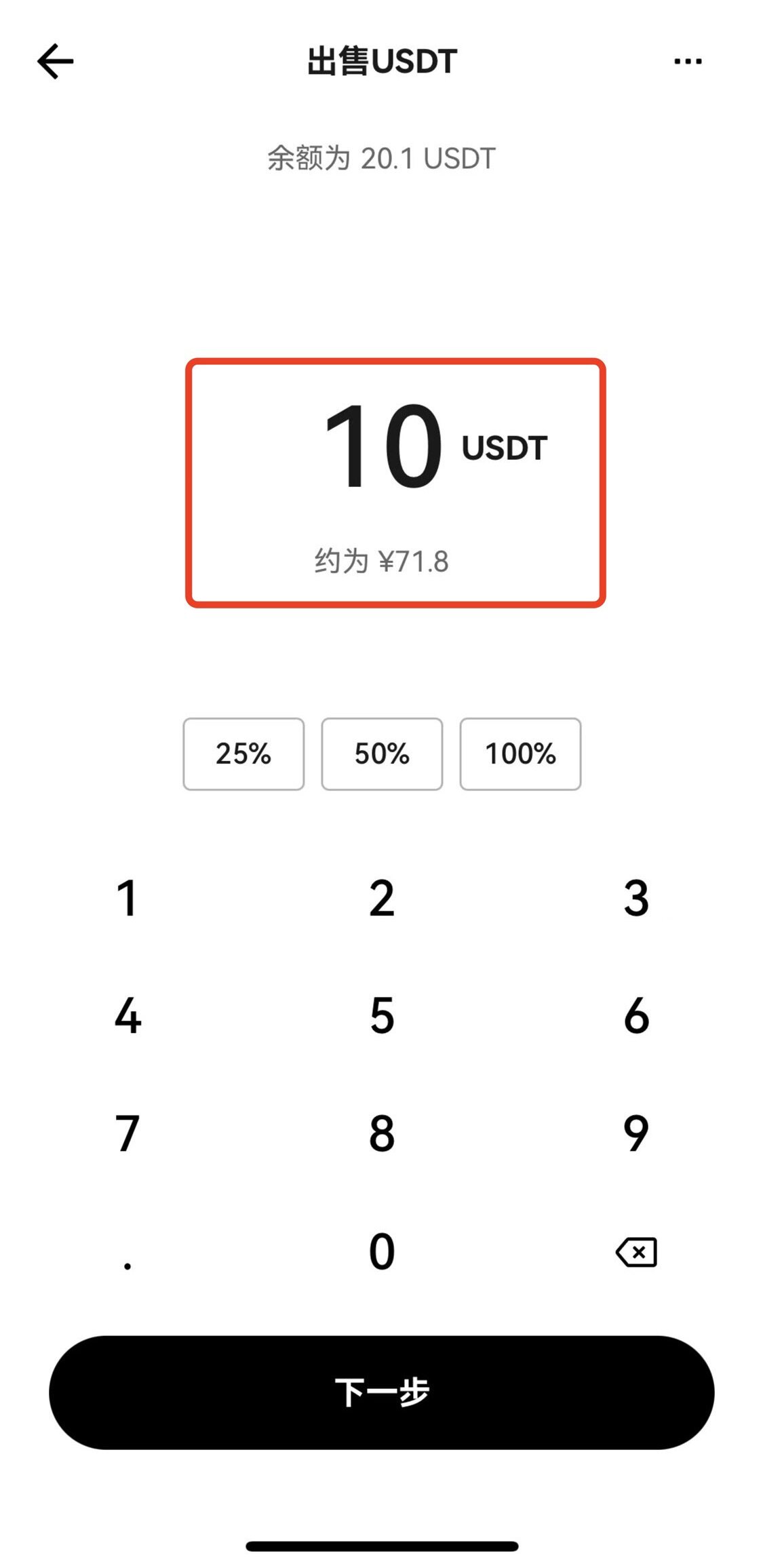
Task: Select the 50% amount chip
Action: 382,753
